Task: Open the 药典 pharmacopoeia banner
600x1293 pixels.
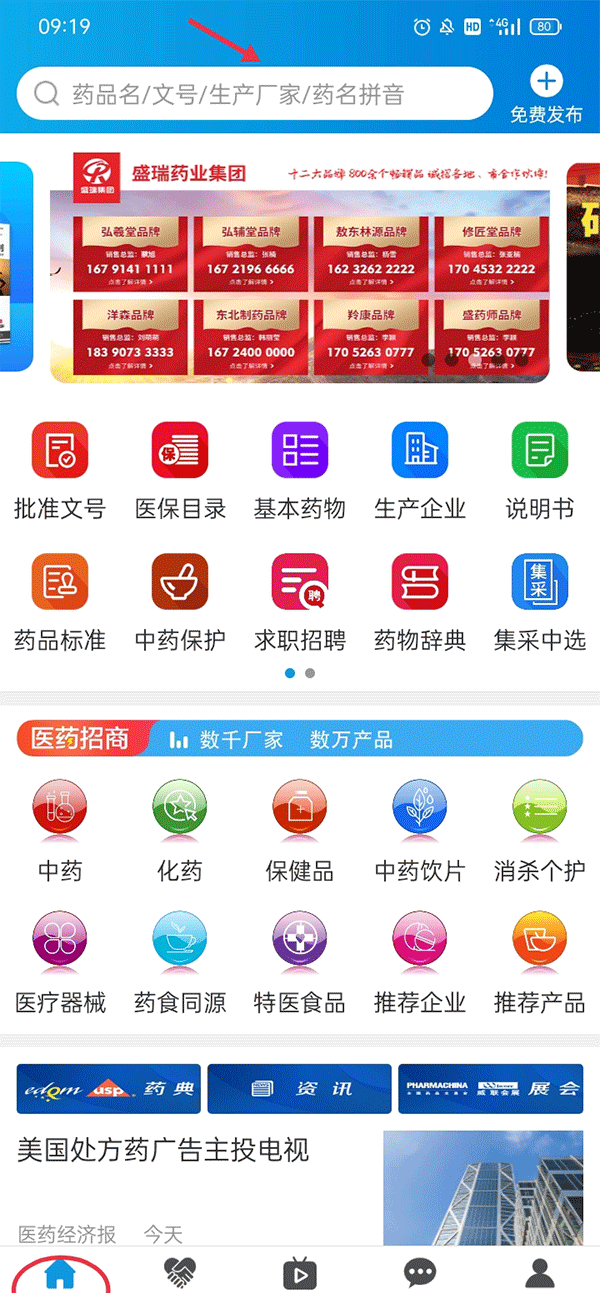Action: tap(109, 1089)
